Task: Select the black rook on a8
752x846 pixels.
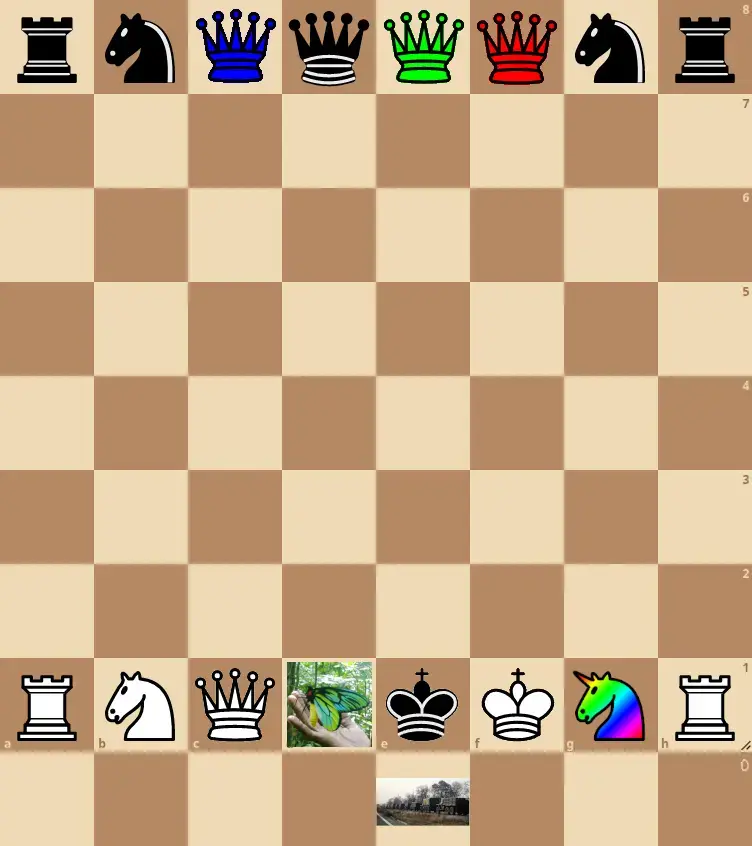Action: pyautogui.click(x=47, y=47)
